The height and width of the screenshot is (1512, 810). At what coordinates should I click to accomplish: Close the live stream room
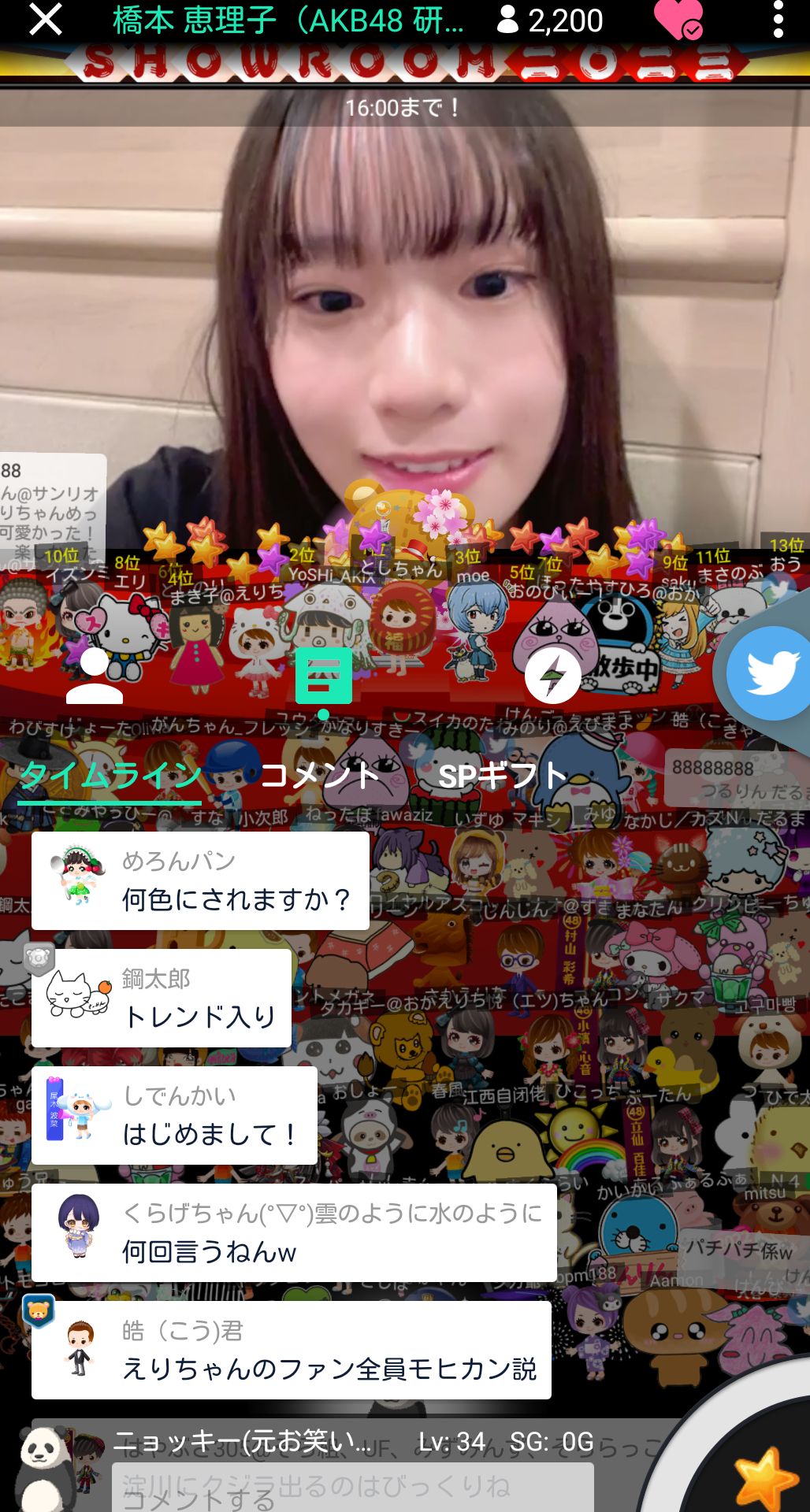[45, 19]
